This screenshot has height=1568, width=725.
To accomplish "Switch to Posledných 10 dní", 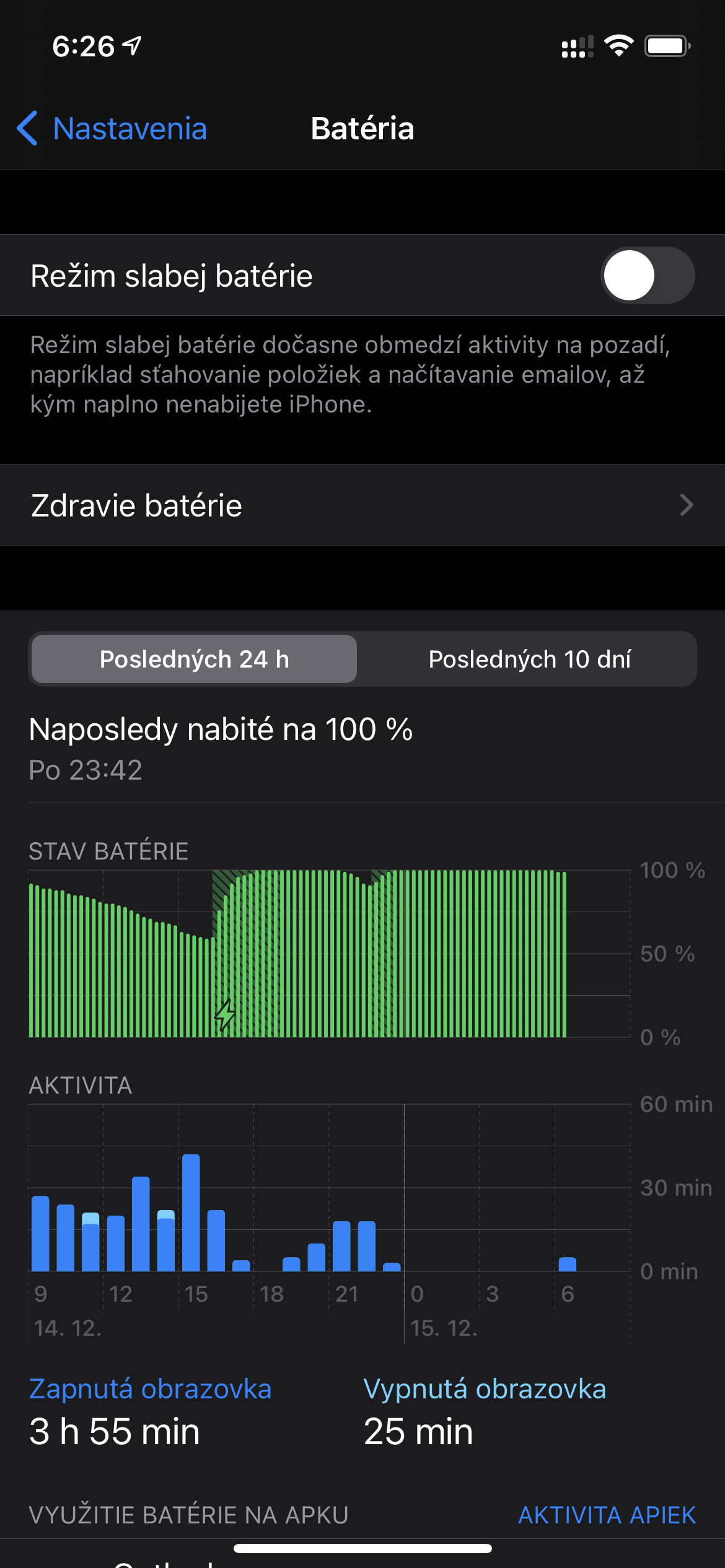I will 529,660.
